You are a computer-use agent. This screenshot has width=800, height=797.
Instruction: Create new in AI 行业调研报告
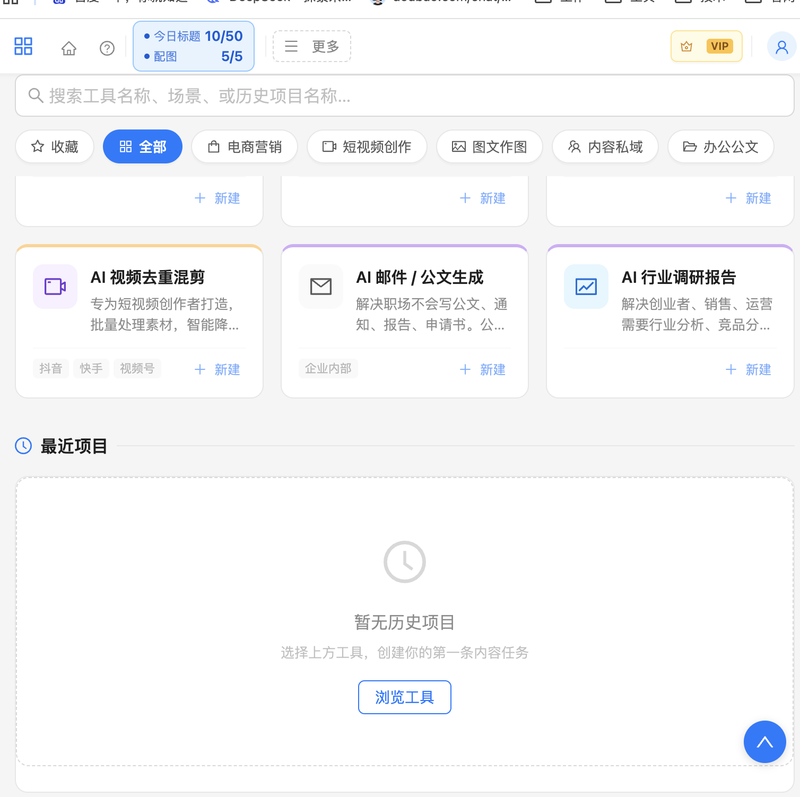748,369
